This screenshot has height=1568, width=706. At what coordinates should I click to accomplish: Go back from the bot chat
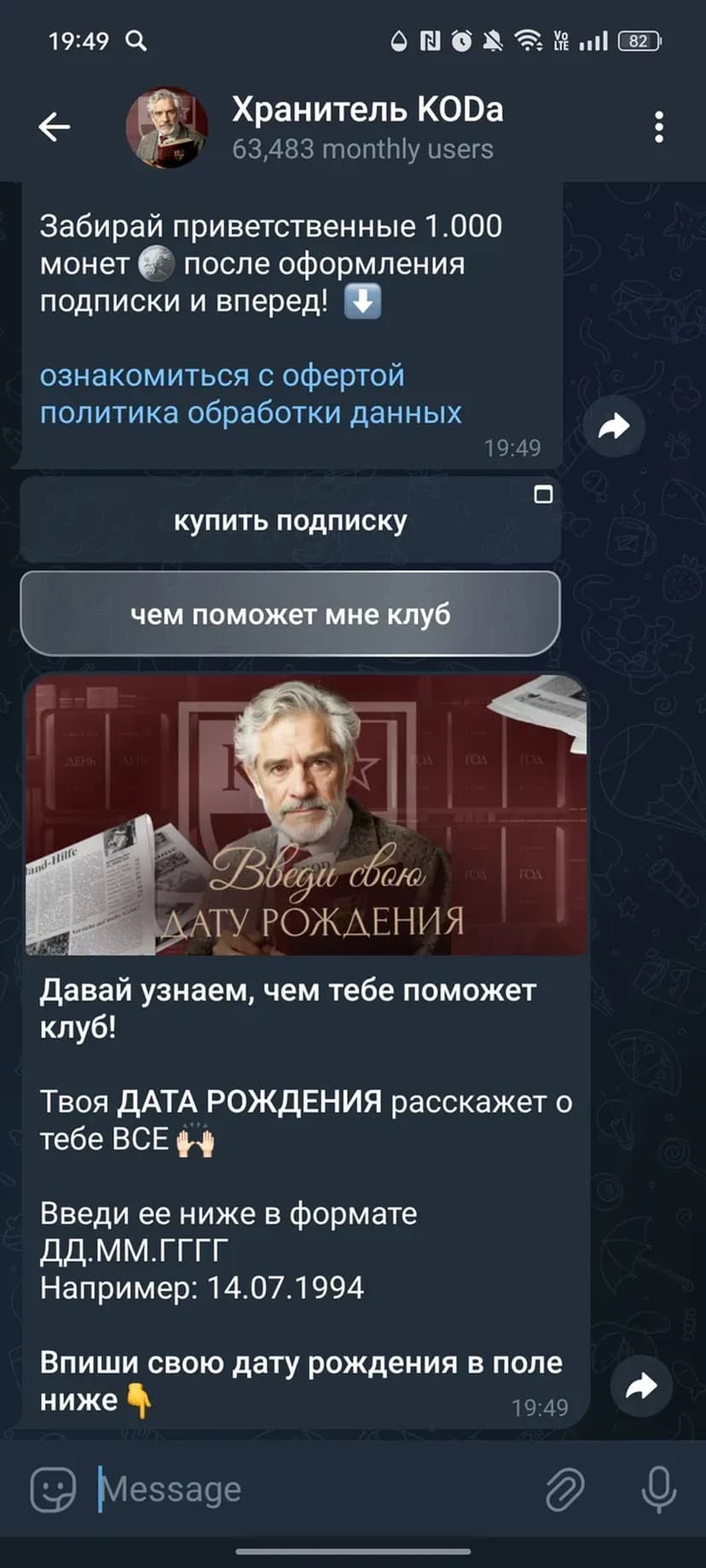pos(54,128)
